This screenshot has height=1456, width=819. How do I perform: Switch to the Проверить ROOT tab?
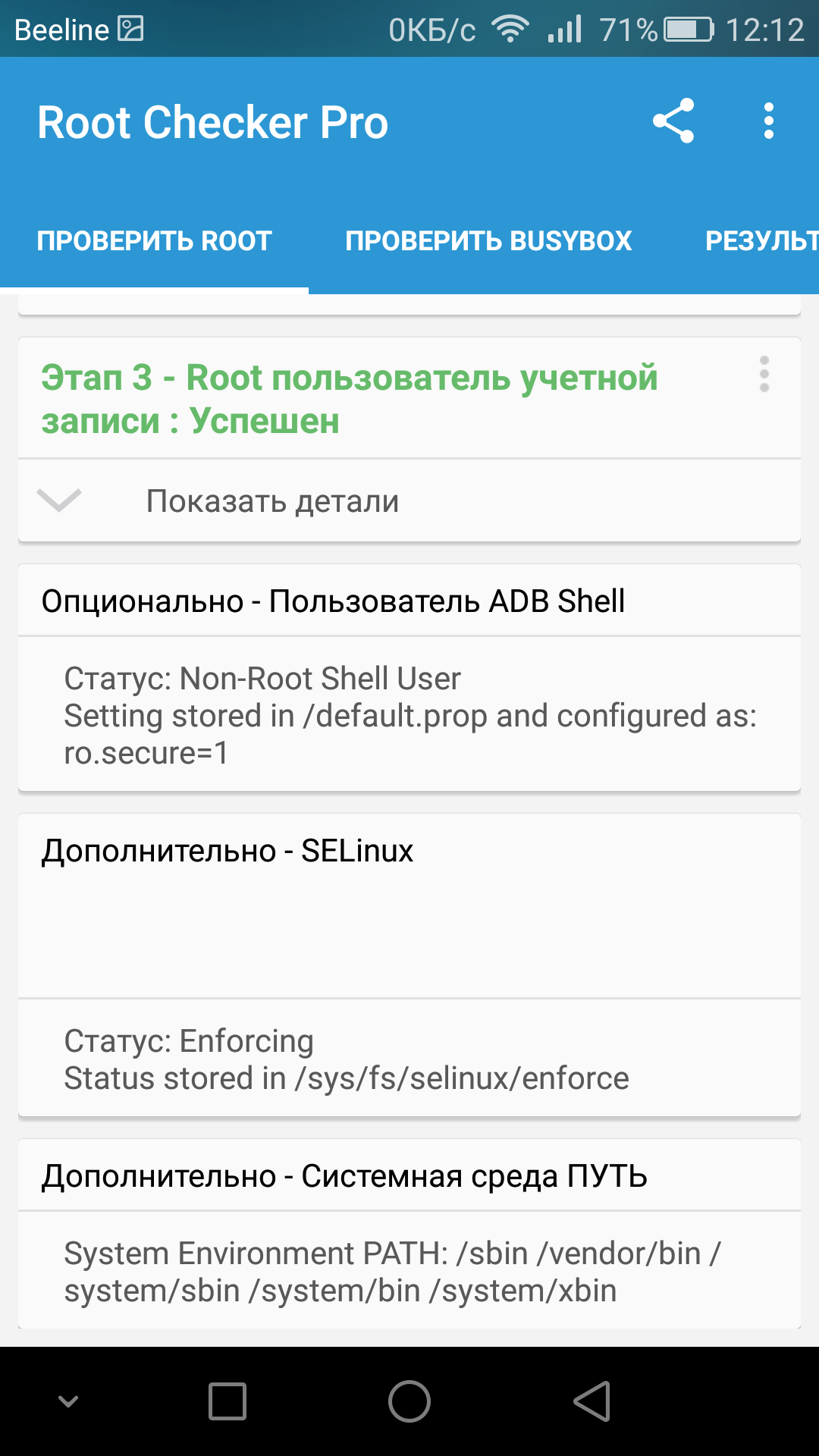point(154,241)
